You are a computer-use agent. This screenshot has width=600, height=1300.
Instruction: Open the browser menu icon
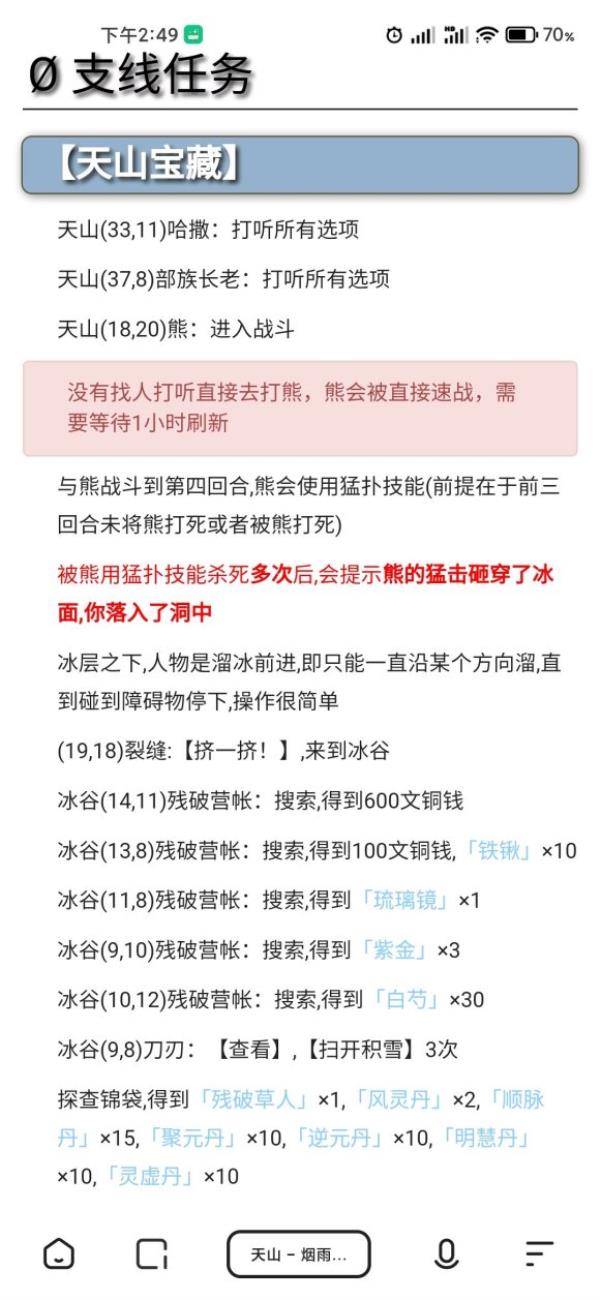539,1254
